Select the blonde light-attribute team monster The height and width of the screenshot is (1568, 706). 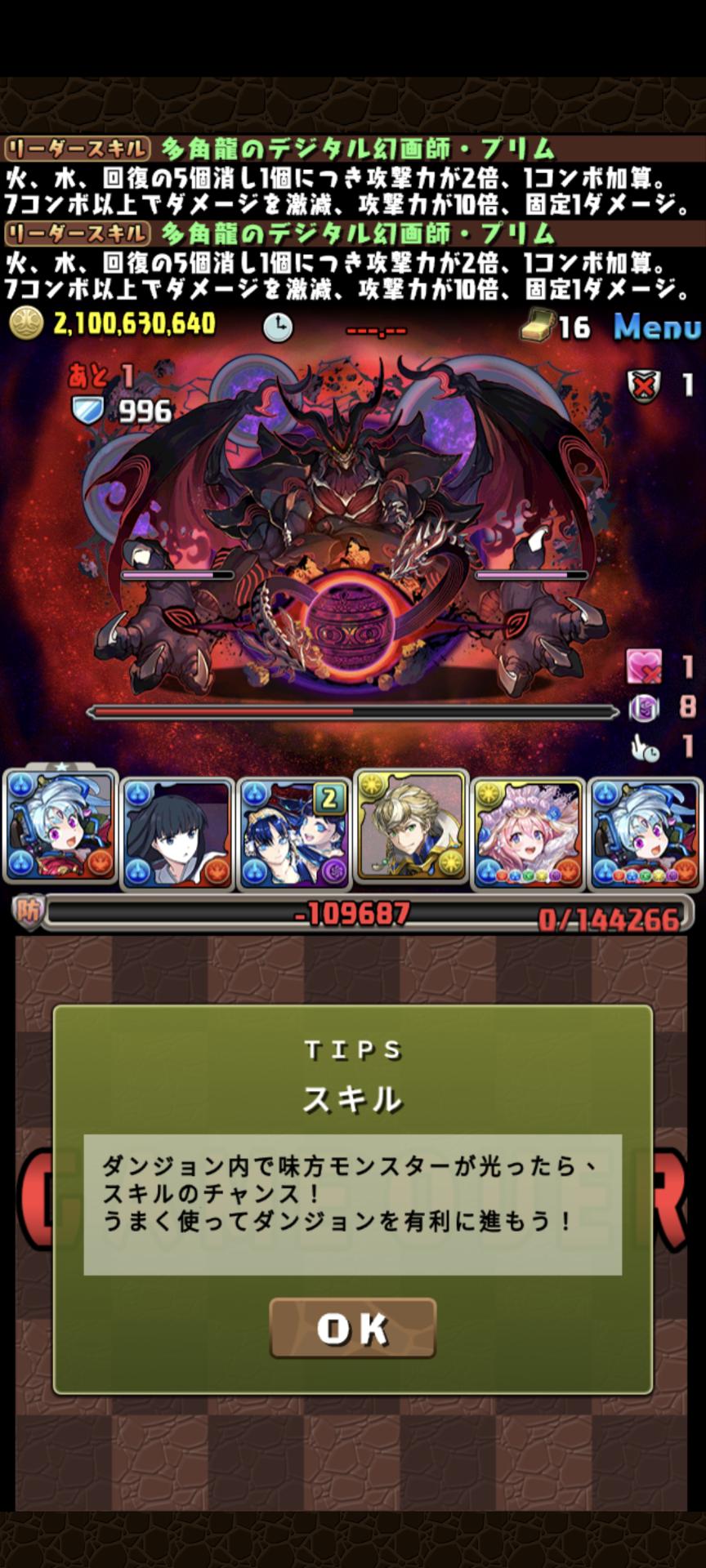coord(411,826)
